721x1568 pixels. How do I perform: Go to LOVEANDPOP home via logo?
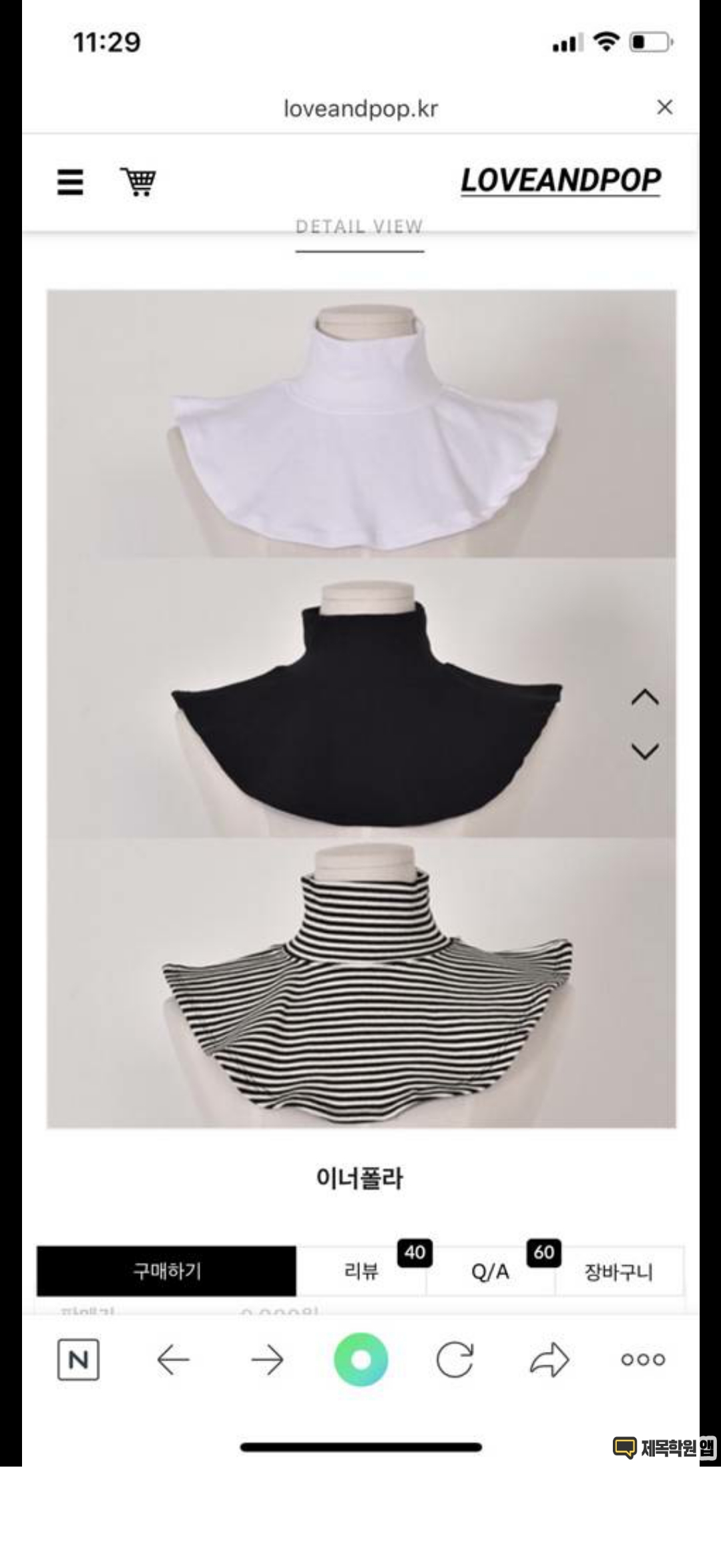coord(561,180)
